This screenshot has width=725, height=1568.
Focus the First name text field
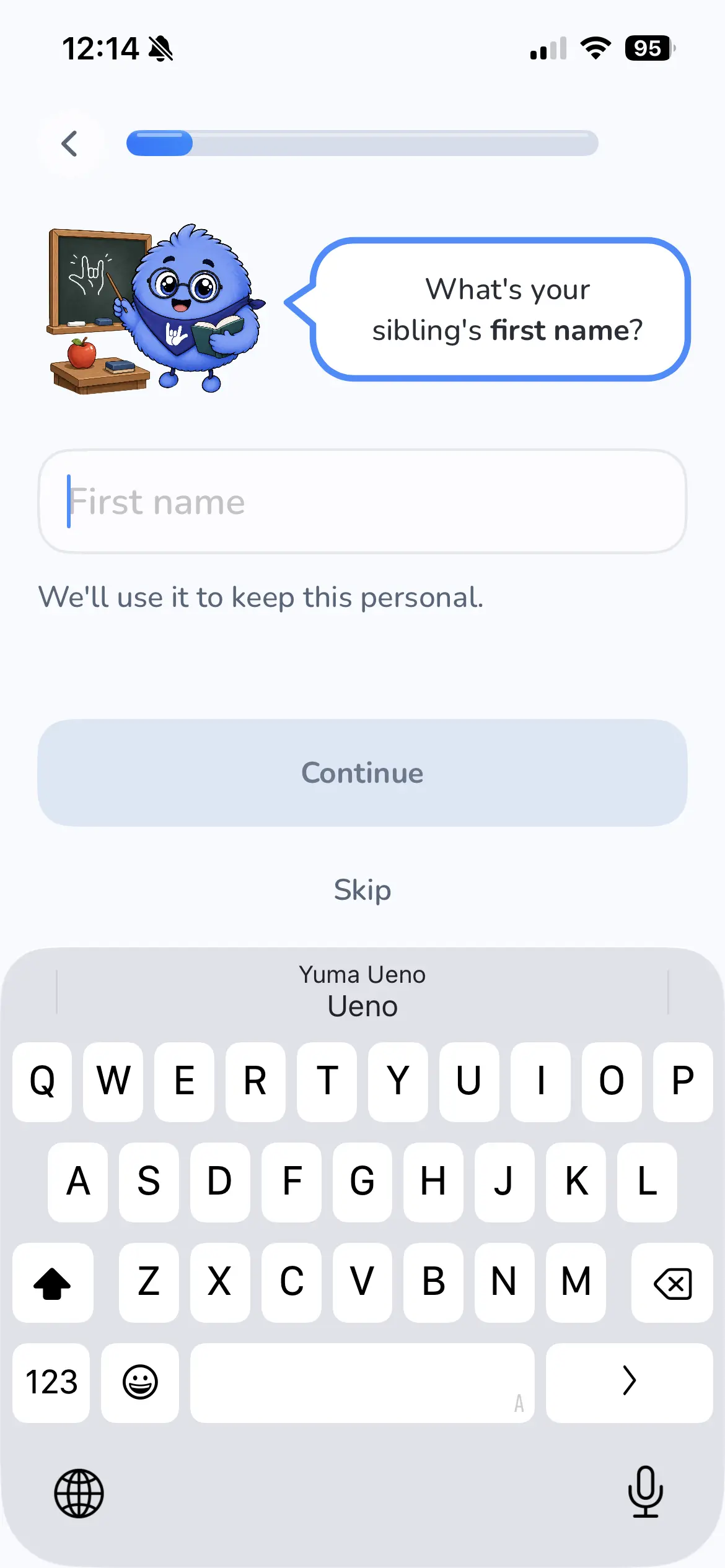click(362, 502)
